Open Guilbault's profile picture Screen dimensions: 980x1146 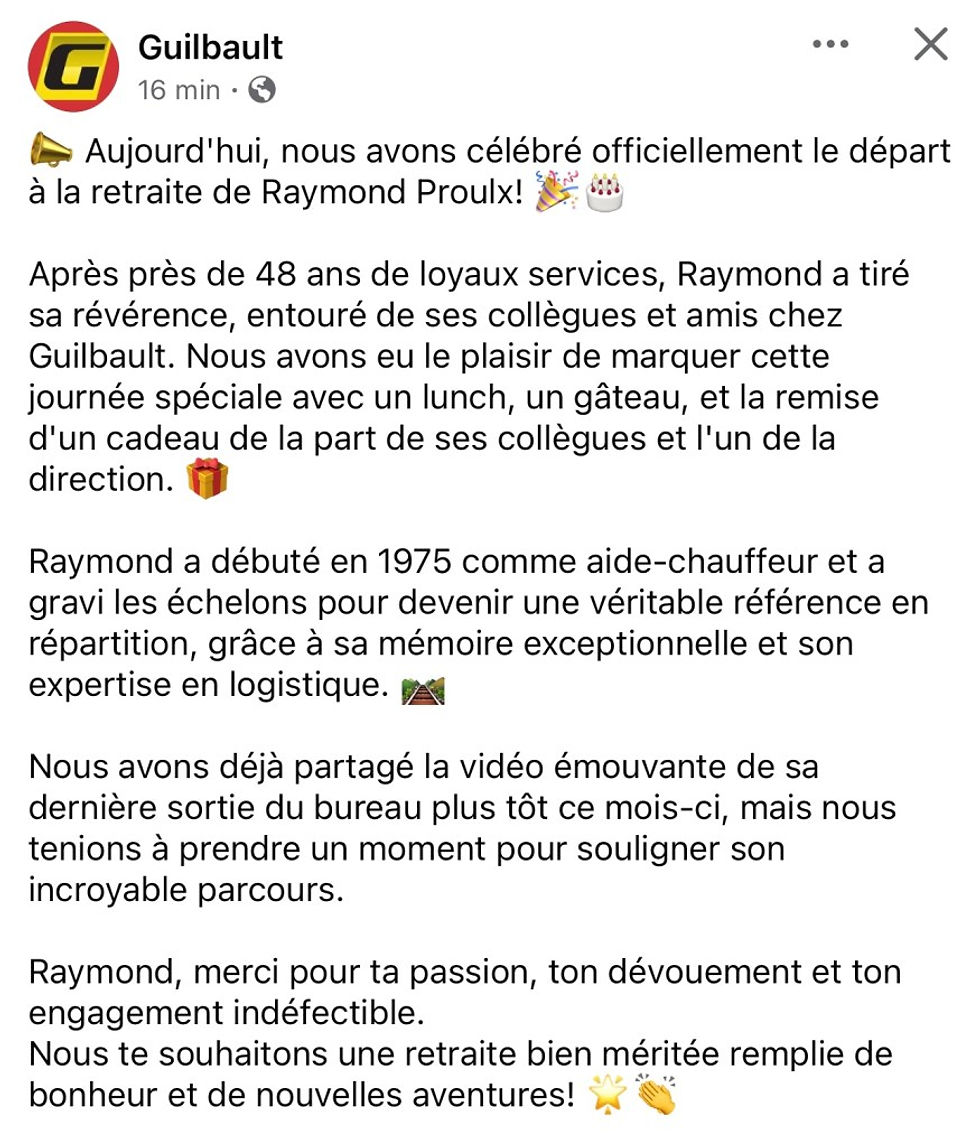pos(73,66)
